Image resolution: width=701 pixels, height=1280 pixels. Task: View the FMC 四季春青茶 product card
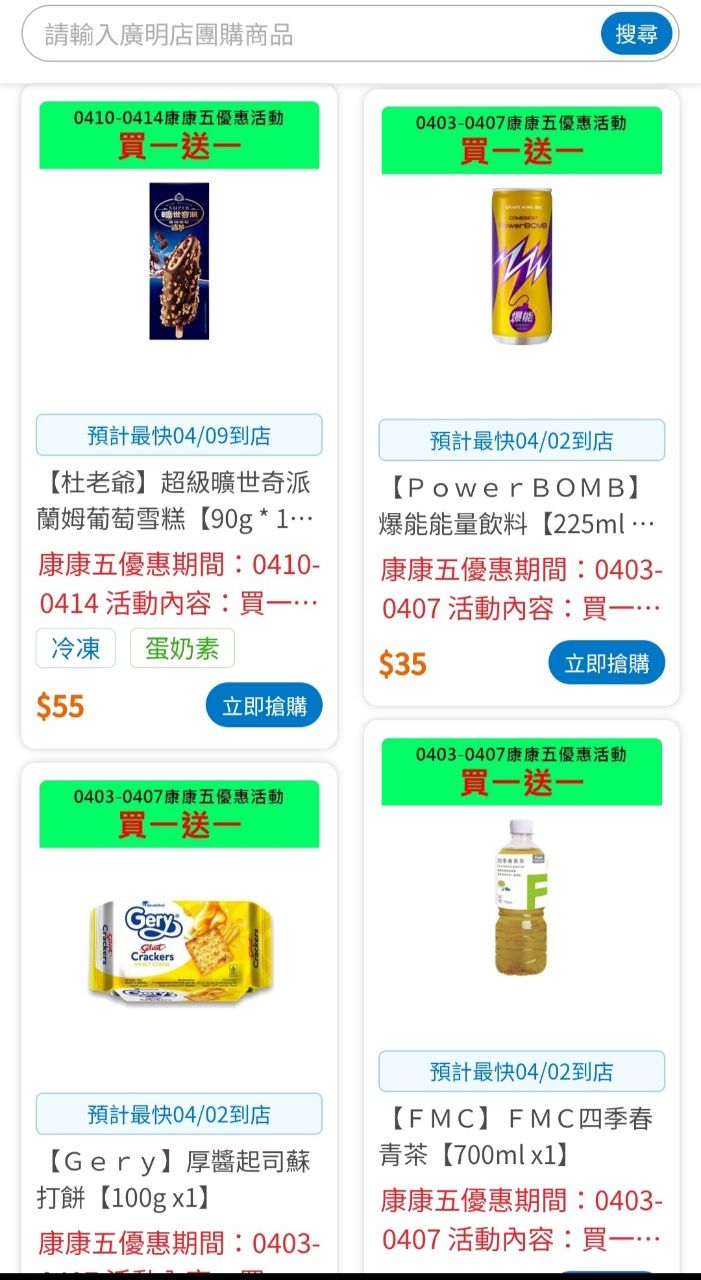[521, 898]
